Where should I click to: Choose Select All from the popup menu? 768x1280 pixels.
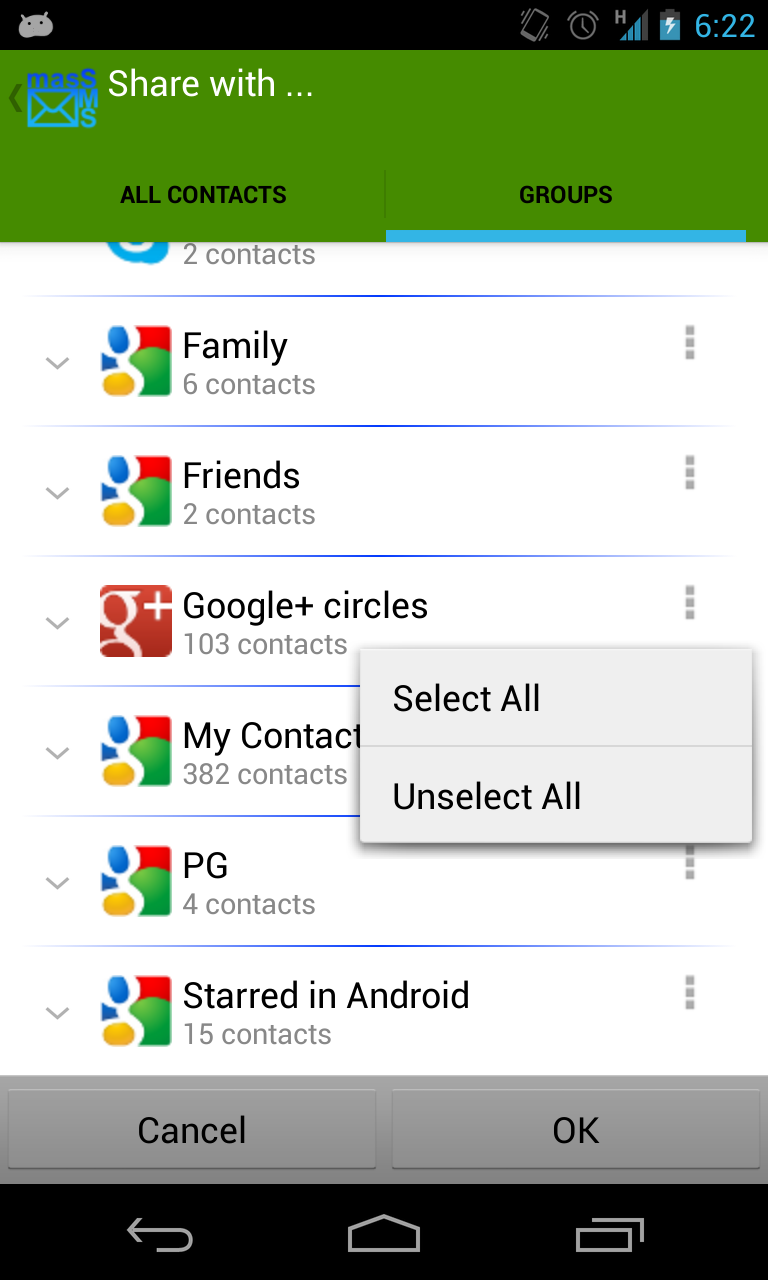[x=556, y=698]
